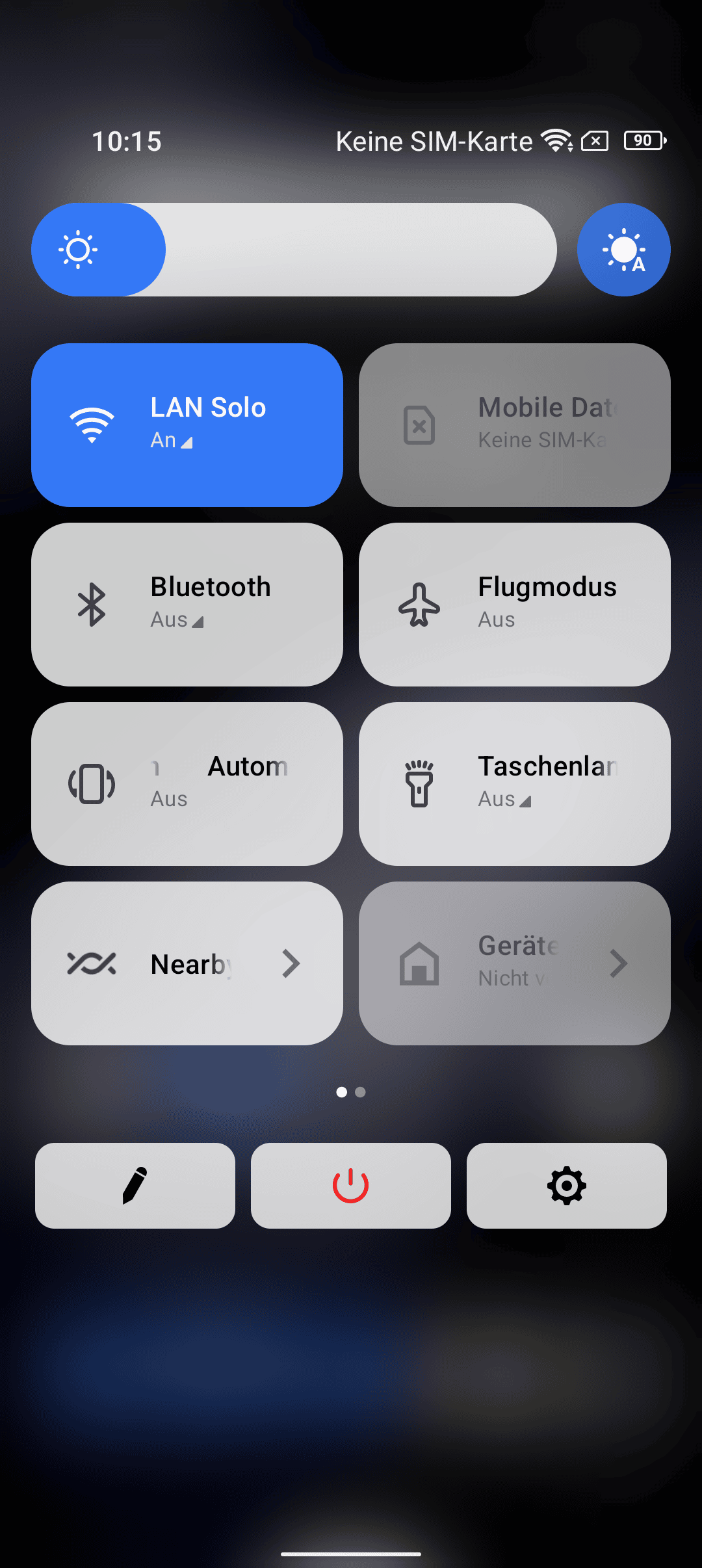Toggle the auto-rotate tile
Screen dimensions: 702x1568
tap(187, 784)
